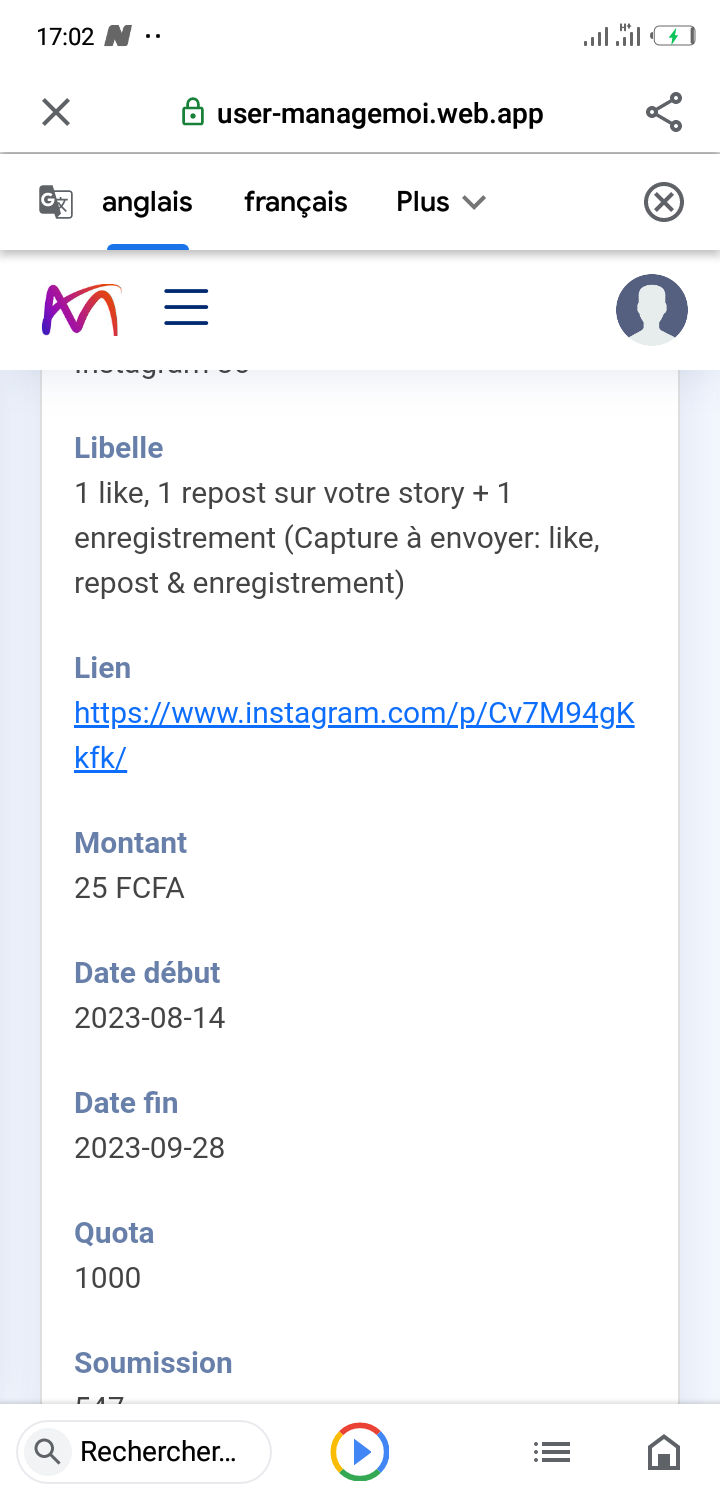Open the user profile avatar
720x1500 pixels.
point(651,309)
